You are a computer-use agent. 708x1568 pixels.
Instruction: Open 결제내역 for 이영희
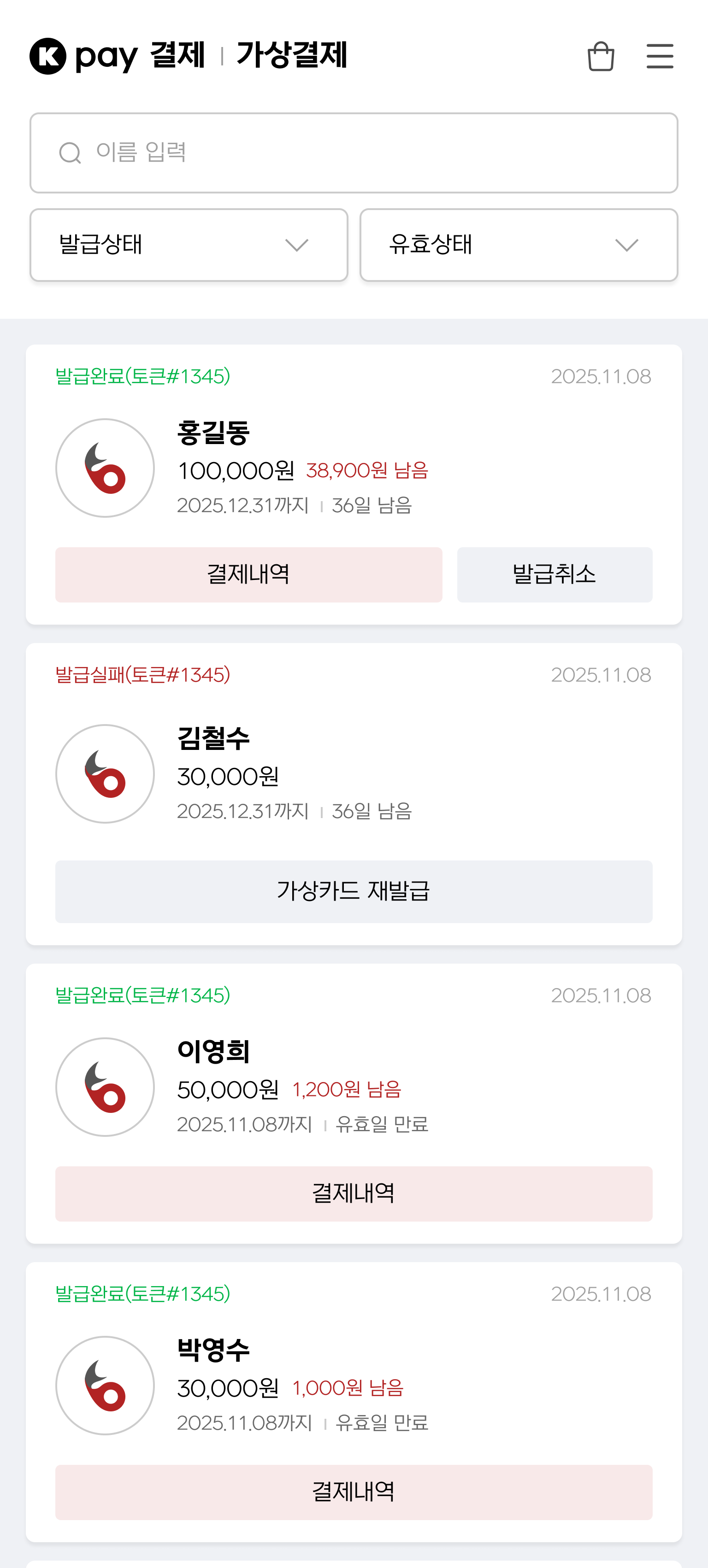354,1194
